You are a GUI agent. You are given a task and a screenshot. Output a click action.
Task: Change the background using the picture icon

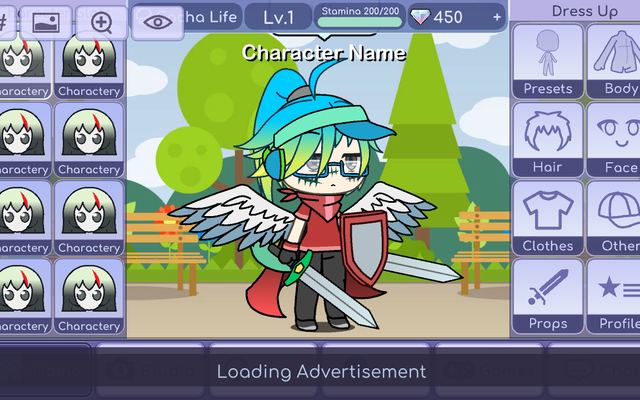(45, 21)
